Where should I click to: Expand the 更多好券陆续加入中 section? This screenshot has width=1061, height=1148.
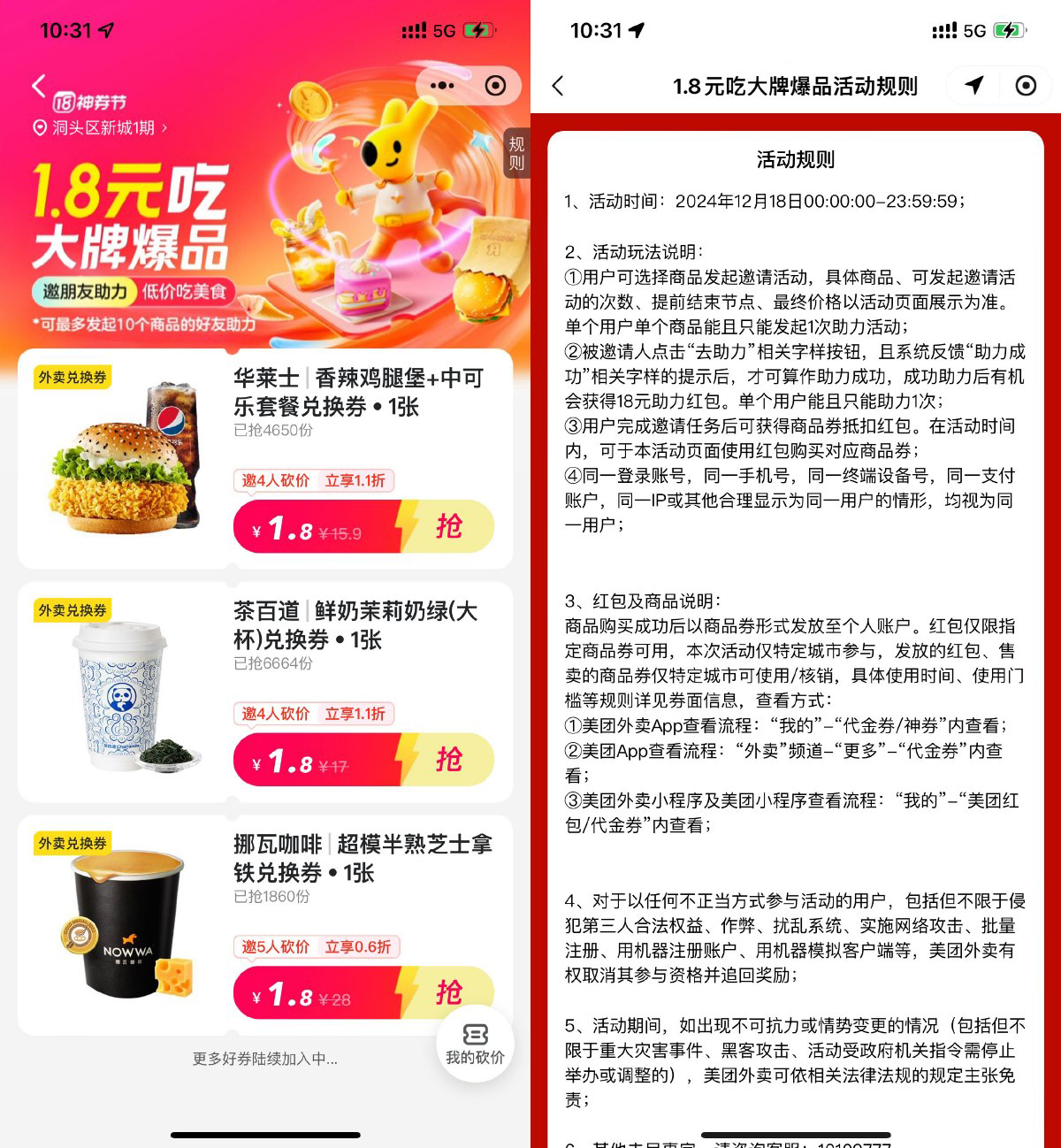(x=263, y=1058)
